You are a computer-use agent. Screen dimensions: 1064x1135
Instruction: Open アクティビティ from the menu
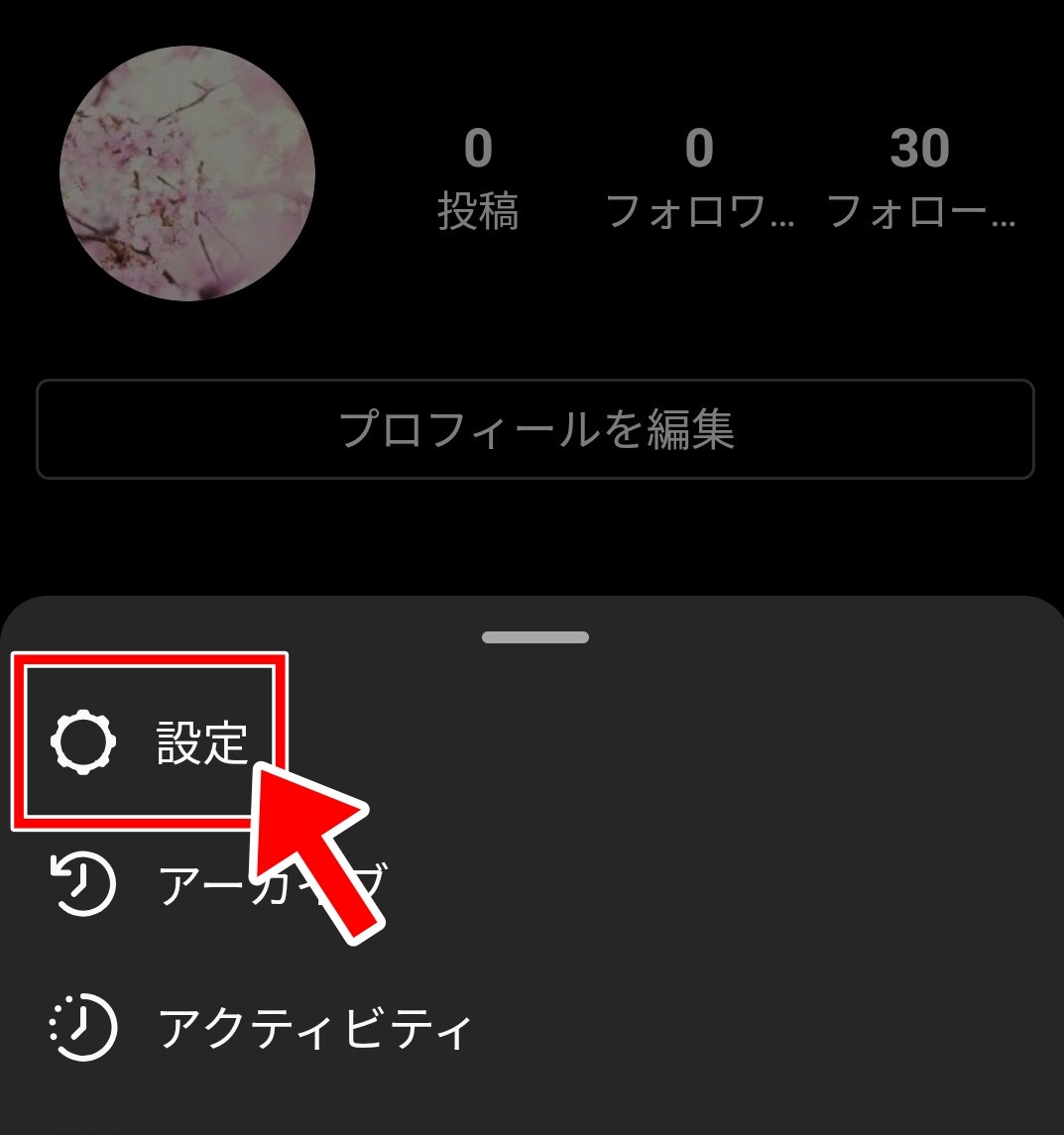[261, 1030]
